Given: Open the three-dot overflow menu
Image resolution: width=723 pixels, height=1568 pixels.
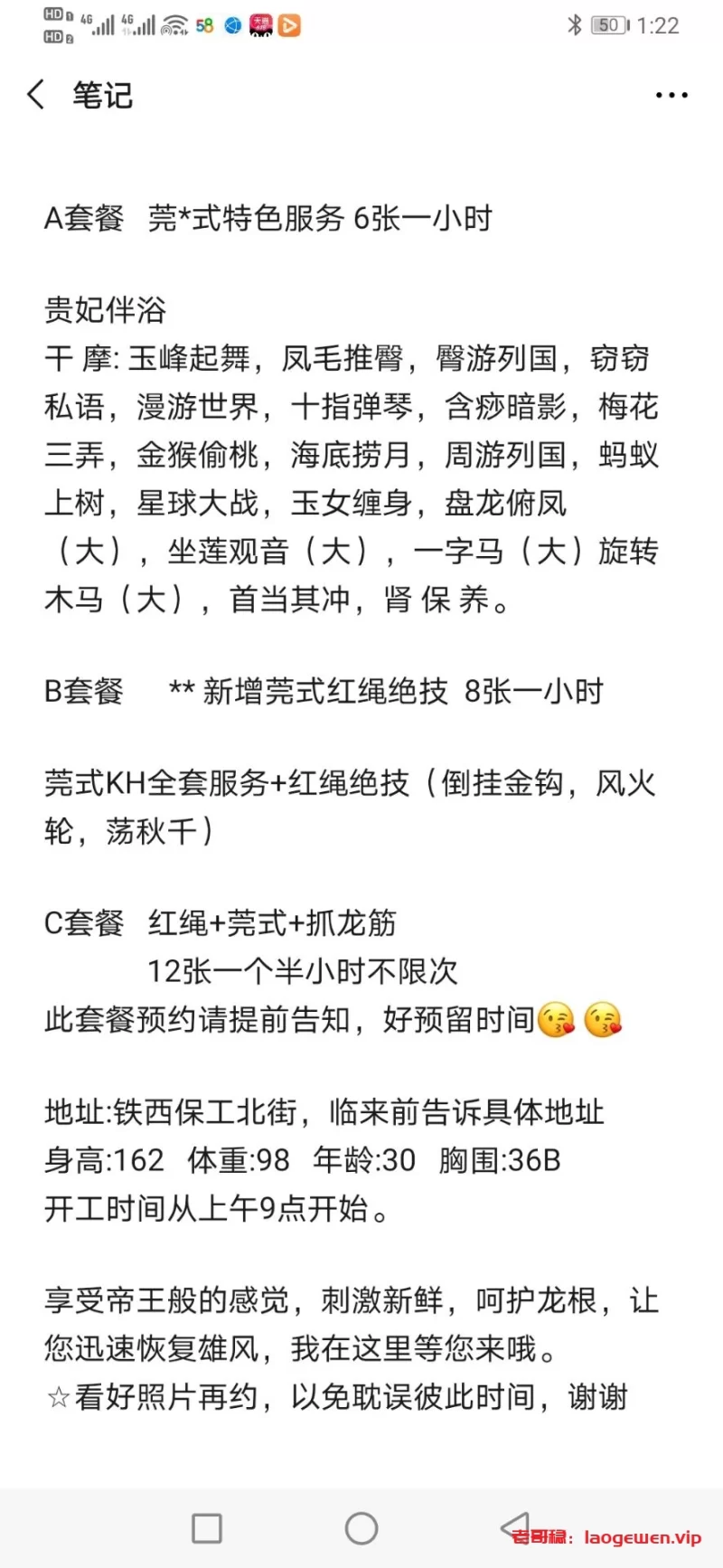Looking at the screenshot, I should 671,95.
